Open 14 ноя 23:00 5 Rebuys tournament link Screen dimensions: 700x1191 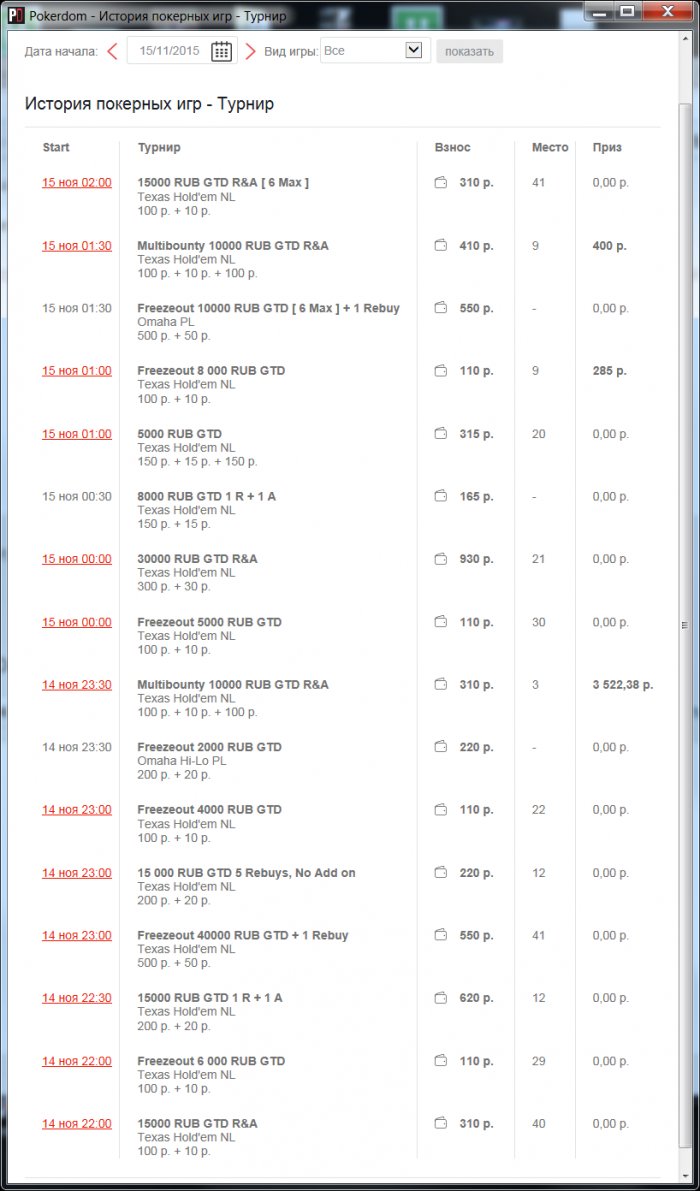pos(77,873)
